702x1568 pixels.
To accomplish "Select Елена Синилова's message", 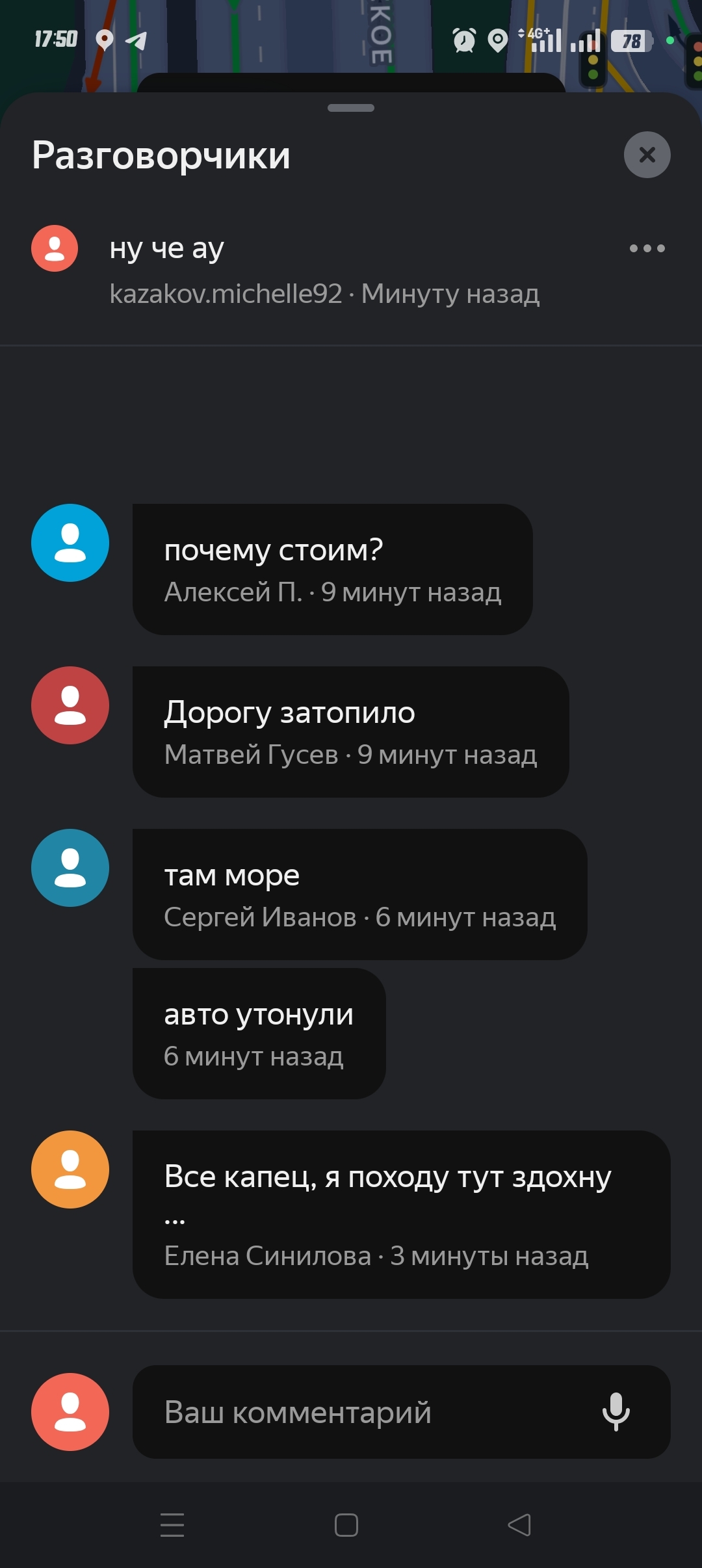I will click(401, 1214).
